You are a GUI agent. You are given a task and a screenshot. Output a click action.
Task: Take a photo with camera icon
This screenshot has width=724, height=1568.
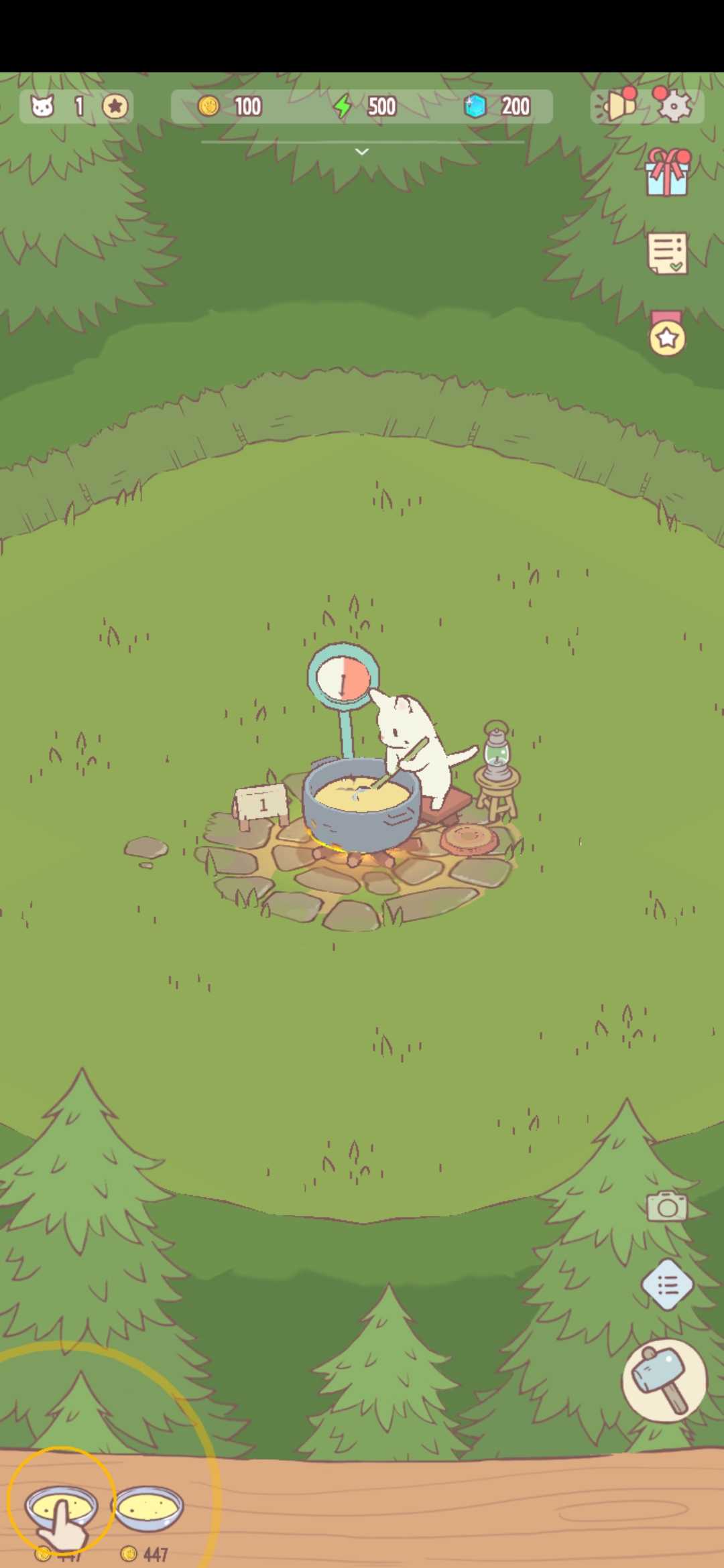(667, 1206)
